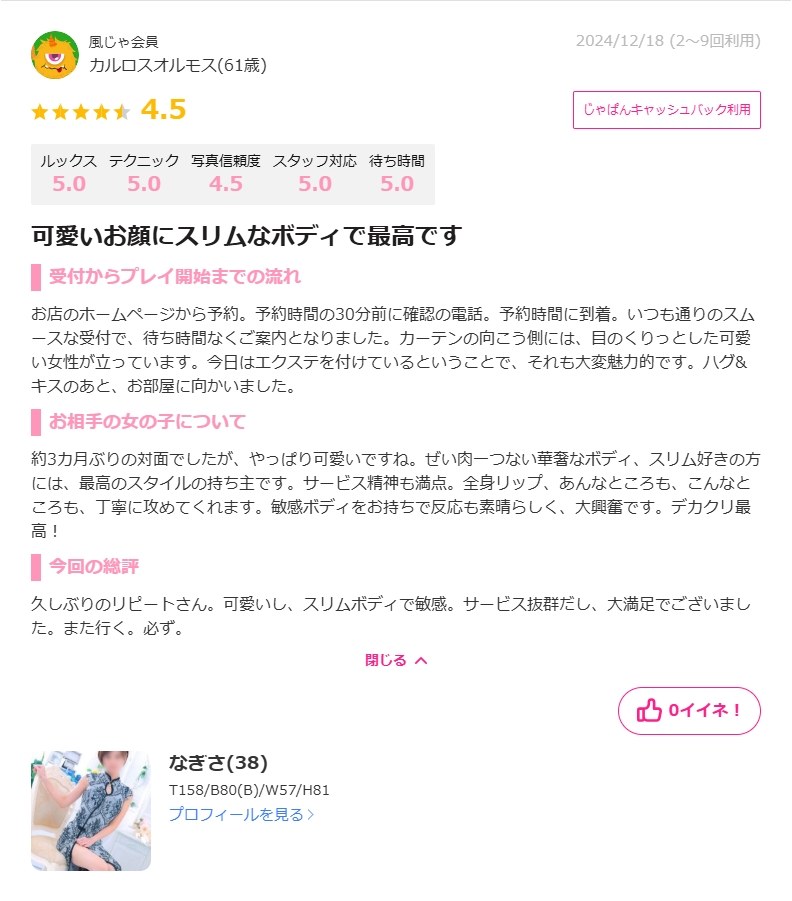This screenshot has height=901, width=792.
Task: Open reviewer カルロスオルモス's avatar
Action: (55, 55)
